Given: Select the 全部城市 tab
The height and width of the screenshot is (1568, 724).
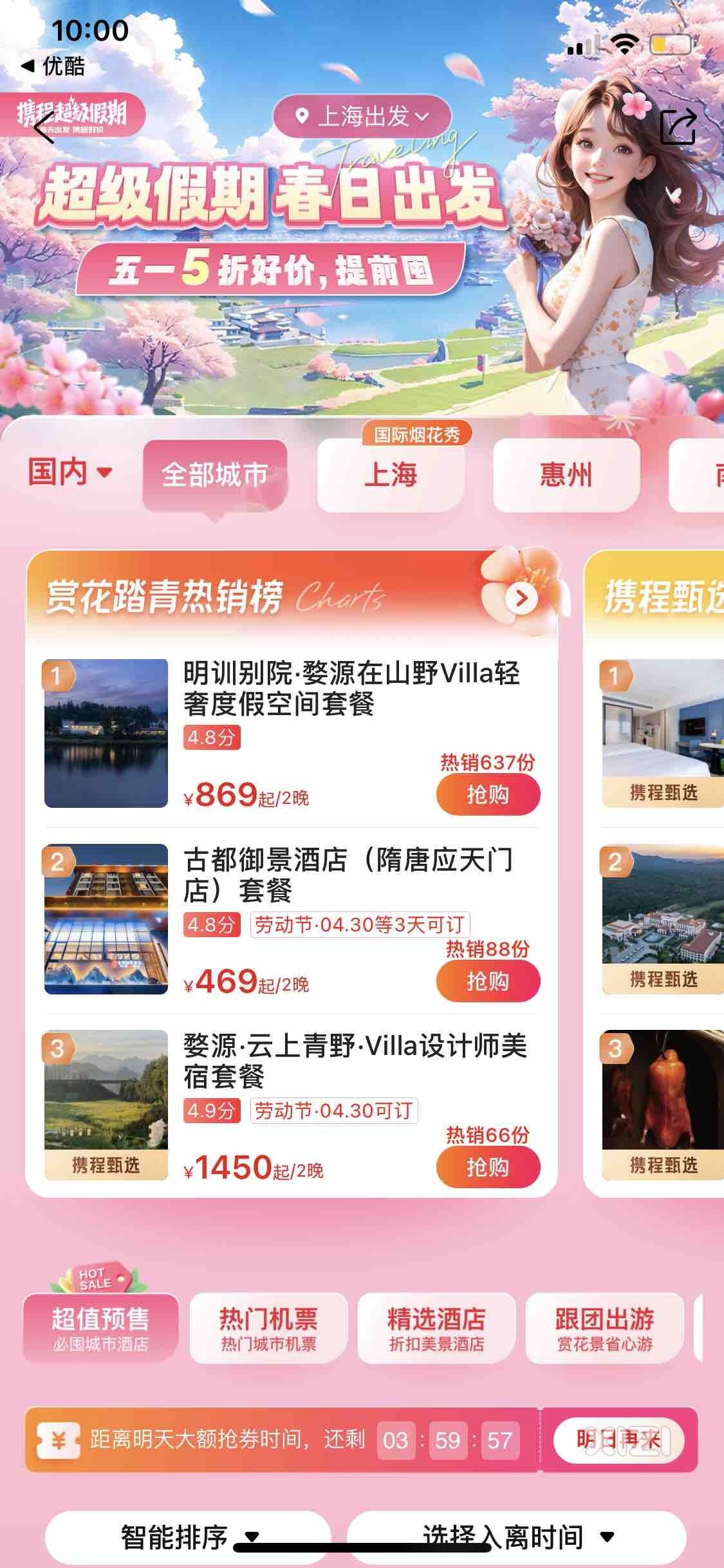Looking at the screenshot, I should click(214, 475).
